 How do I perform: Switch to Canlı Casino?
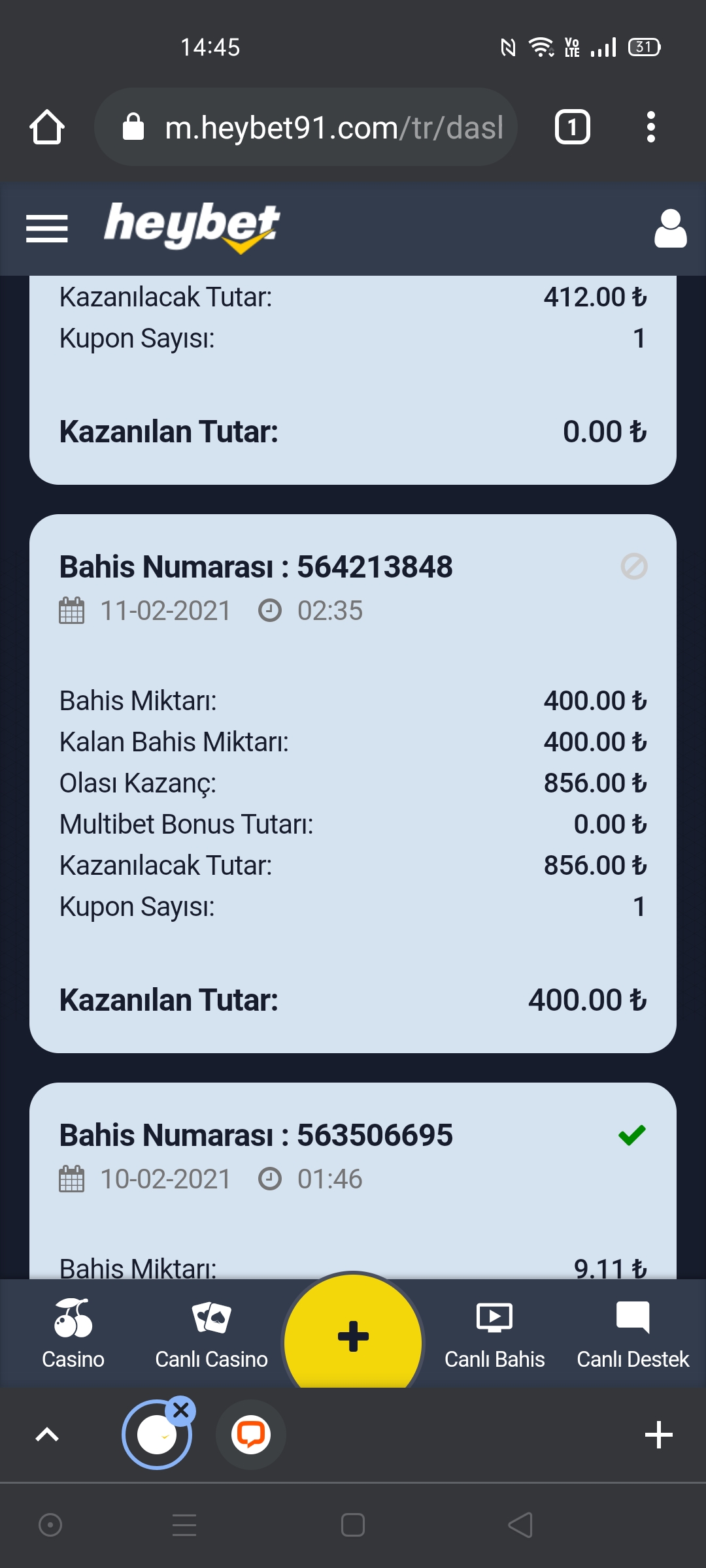[211, 1334]
